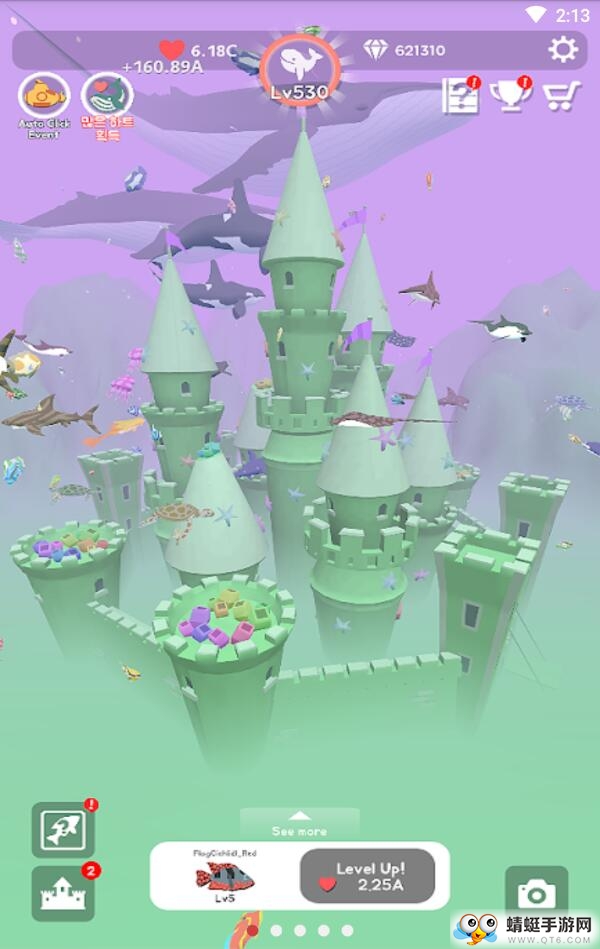Open the castle build menu
This screenshot has width=600, height=949.
[x=63, y=893]
